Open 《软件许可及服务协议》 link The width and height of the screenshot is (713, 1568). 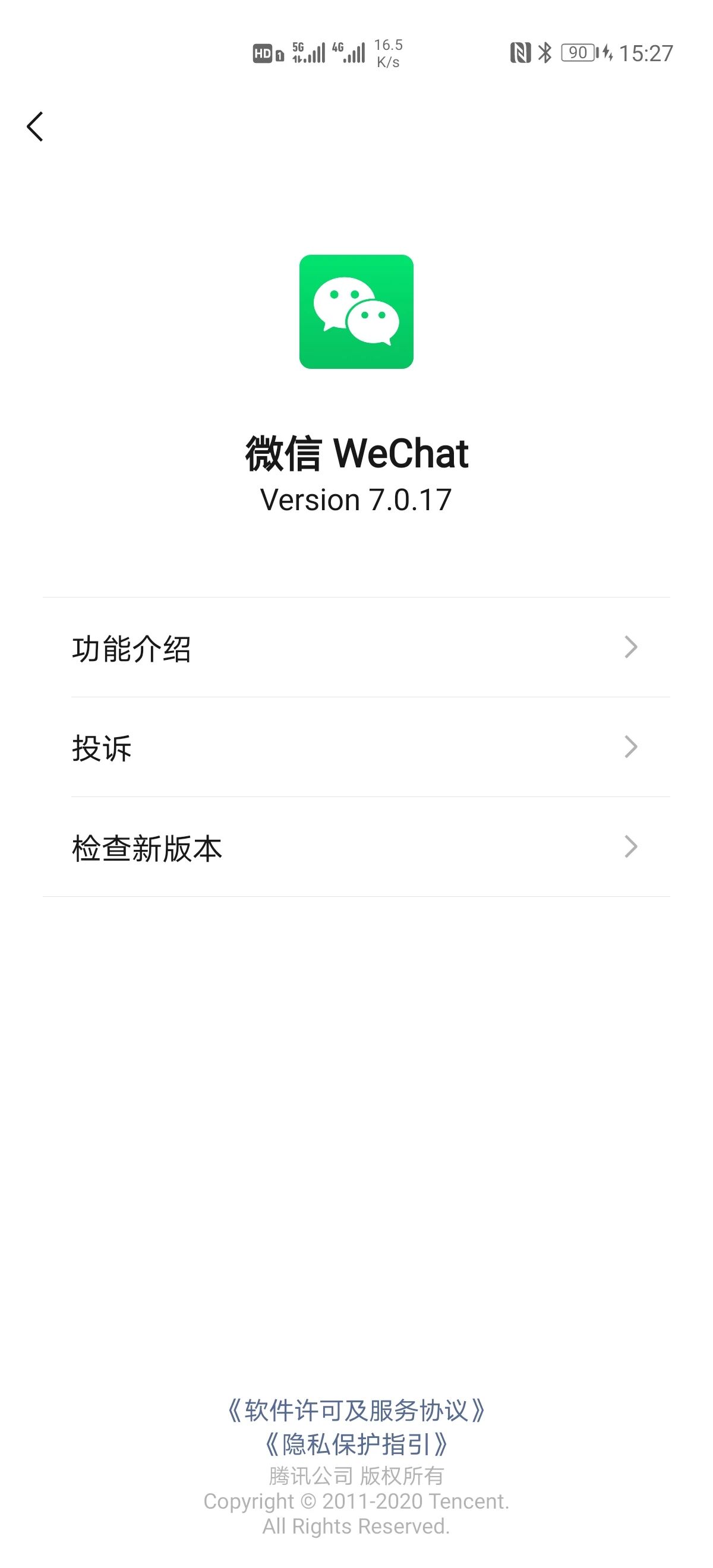[356, 1411]
